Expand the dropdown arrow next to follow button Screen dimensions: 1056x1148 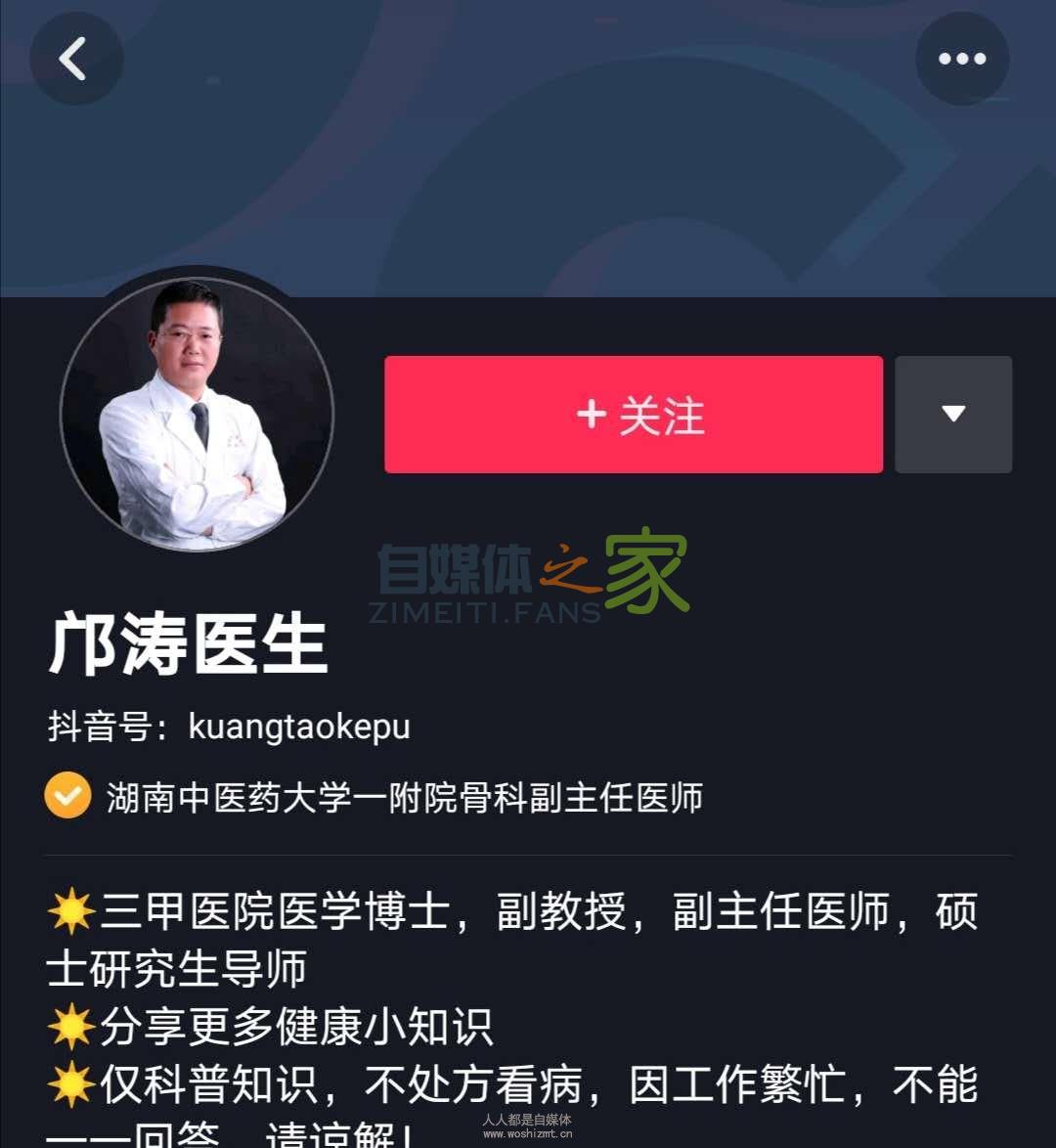point(953,414)
